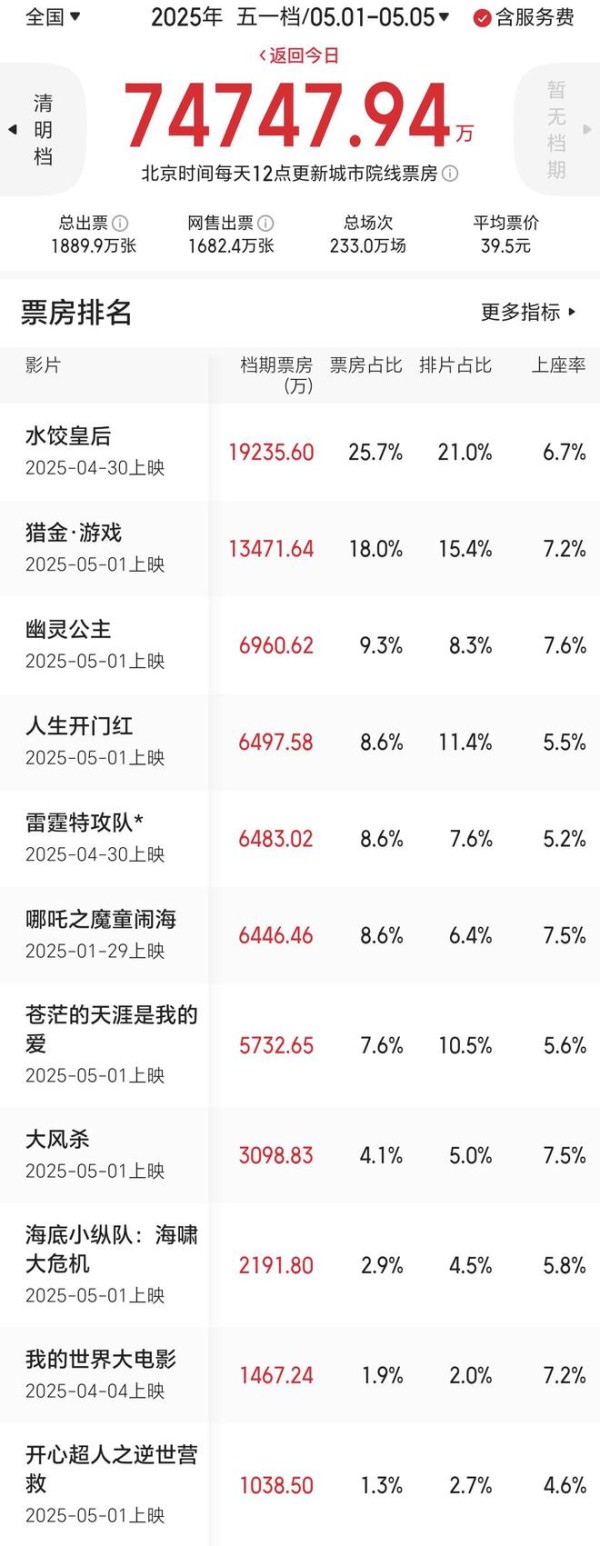The image size is (600, 1546).
Task: Show info about the 城市院线票房 update note
Action: click(450, 173)
